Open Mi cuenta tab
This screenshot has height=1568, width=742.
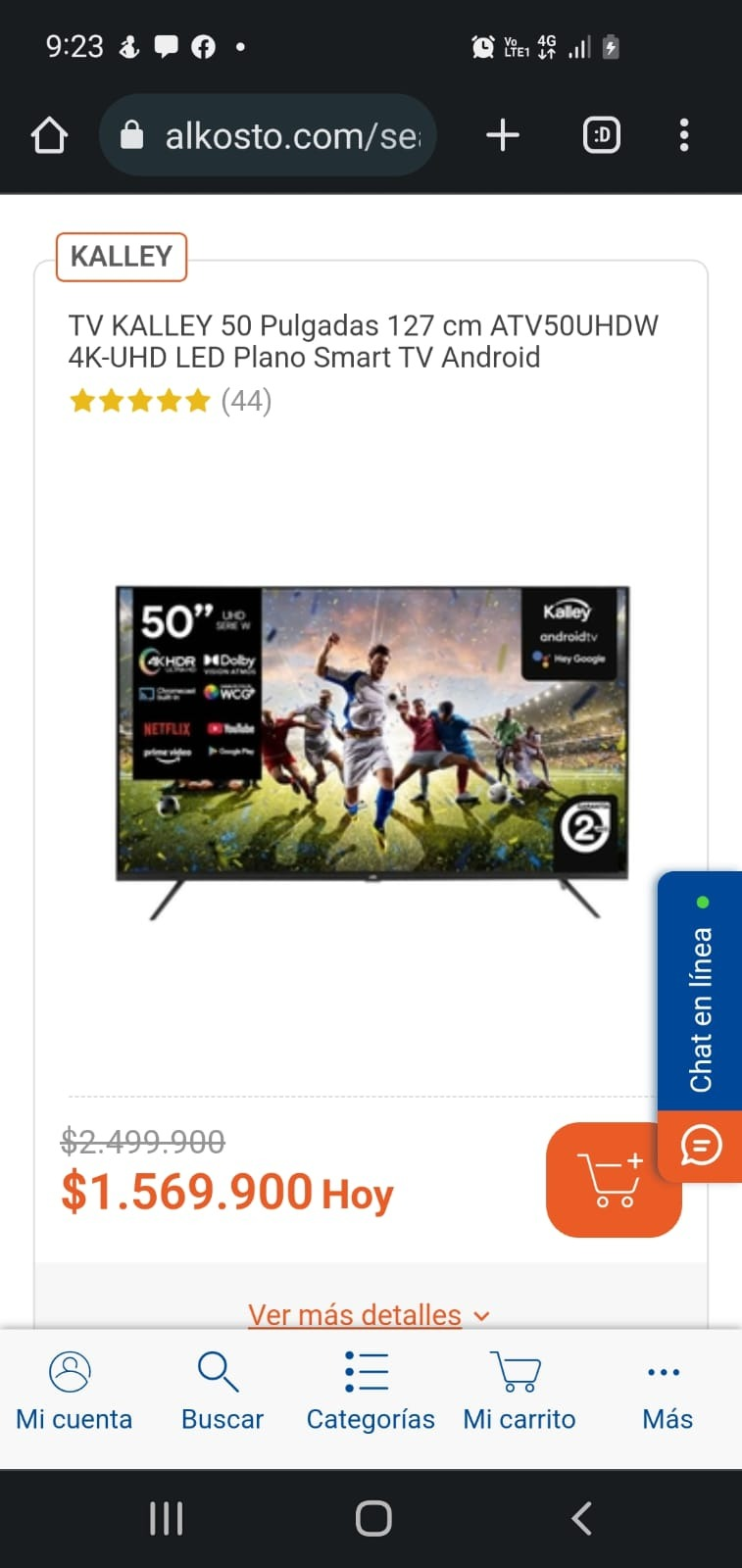tap(74, 1392)
